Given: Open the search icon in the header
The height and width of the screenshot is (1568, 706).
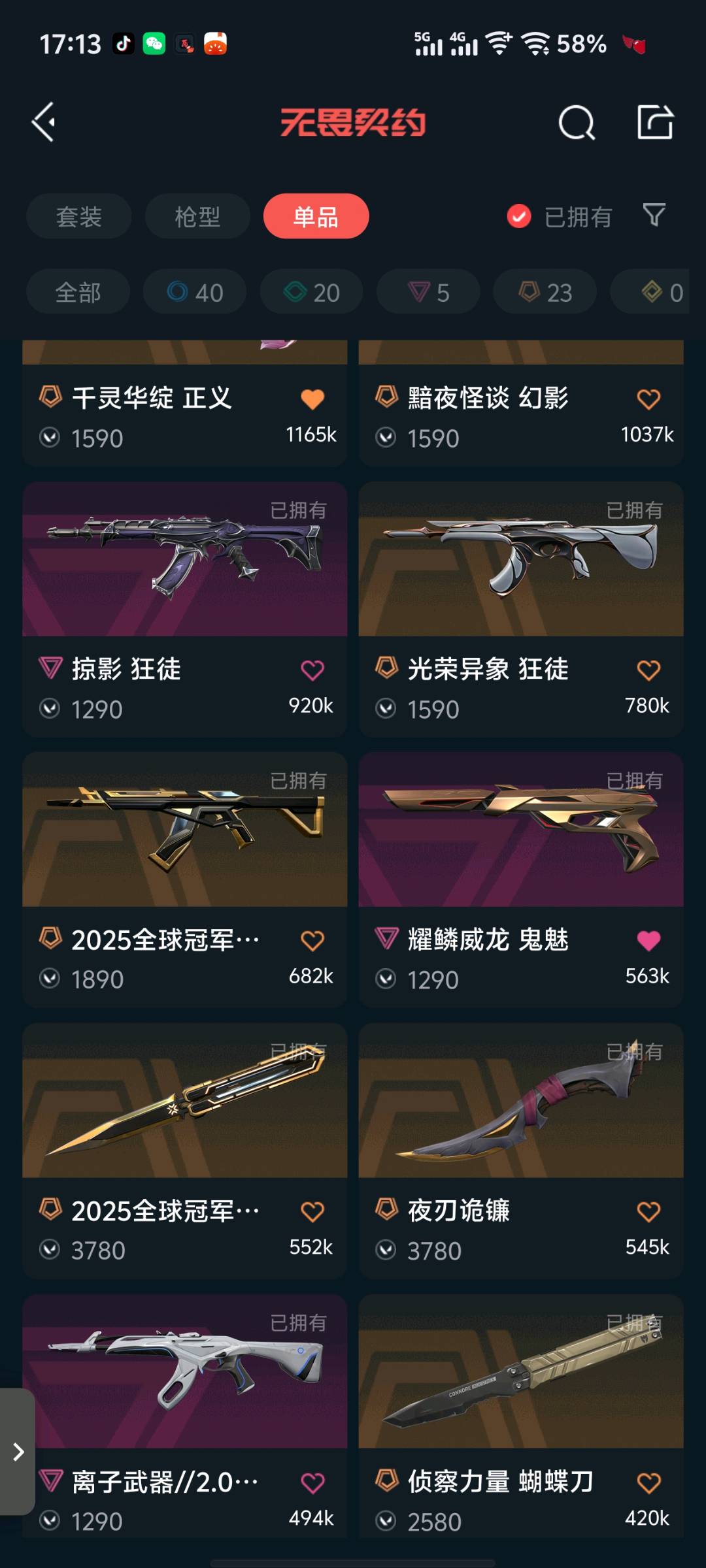Looking at the screenshot, I should point(576,122).
